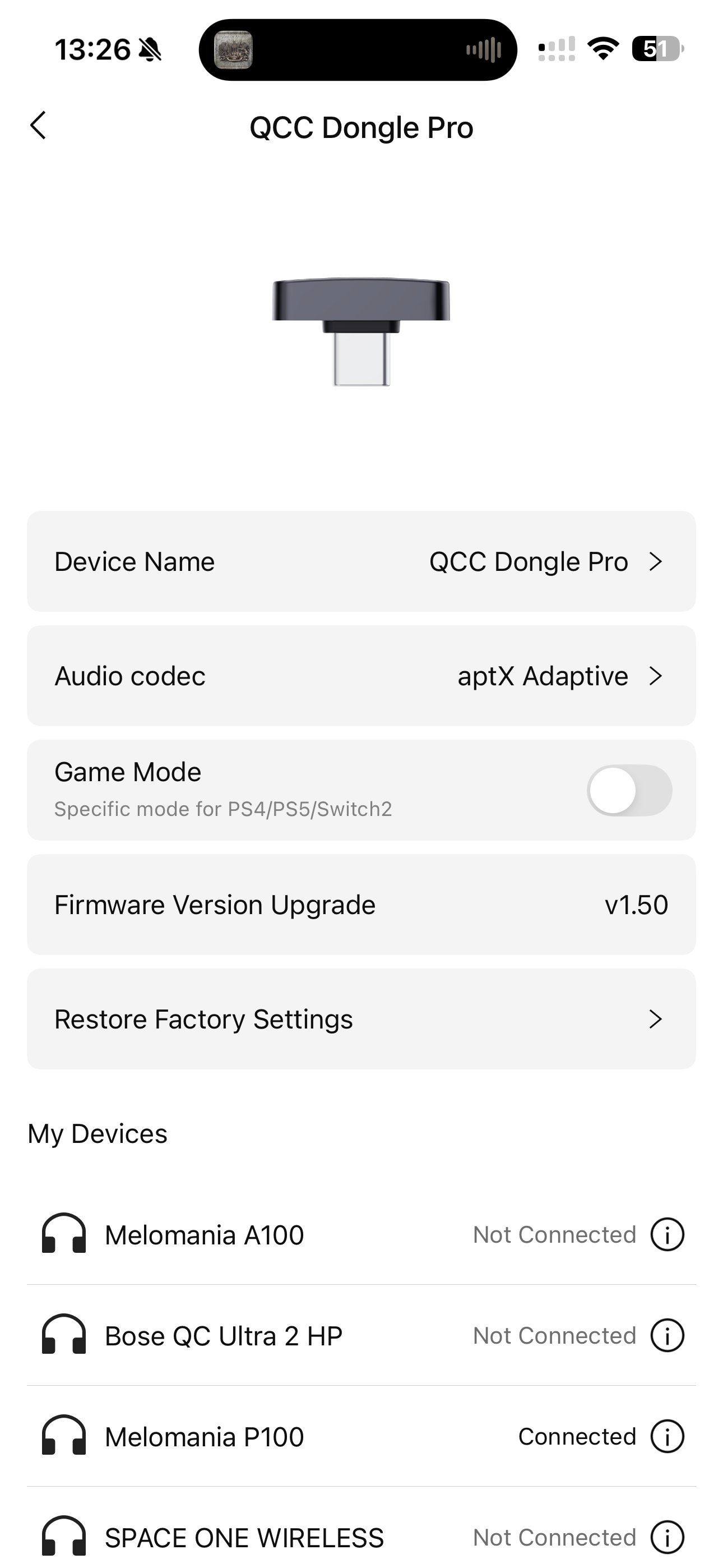This screenshot has width=723, height=1568.
Task: Show info for Bose QC Ultra 2 HP
Action: [x=667, y=1336]
